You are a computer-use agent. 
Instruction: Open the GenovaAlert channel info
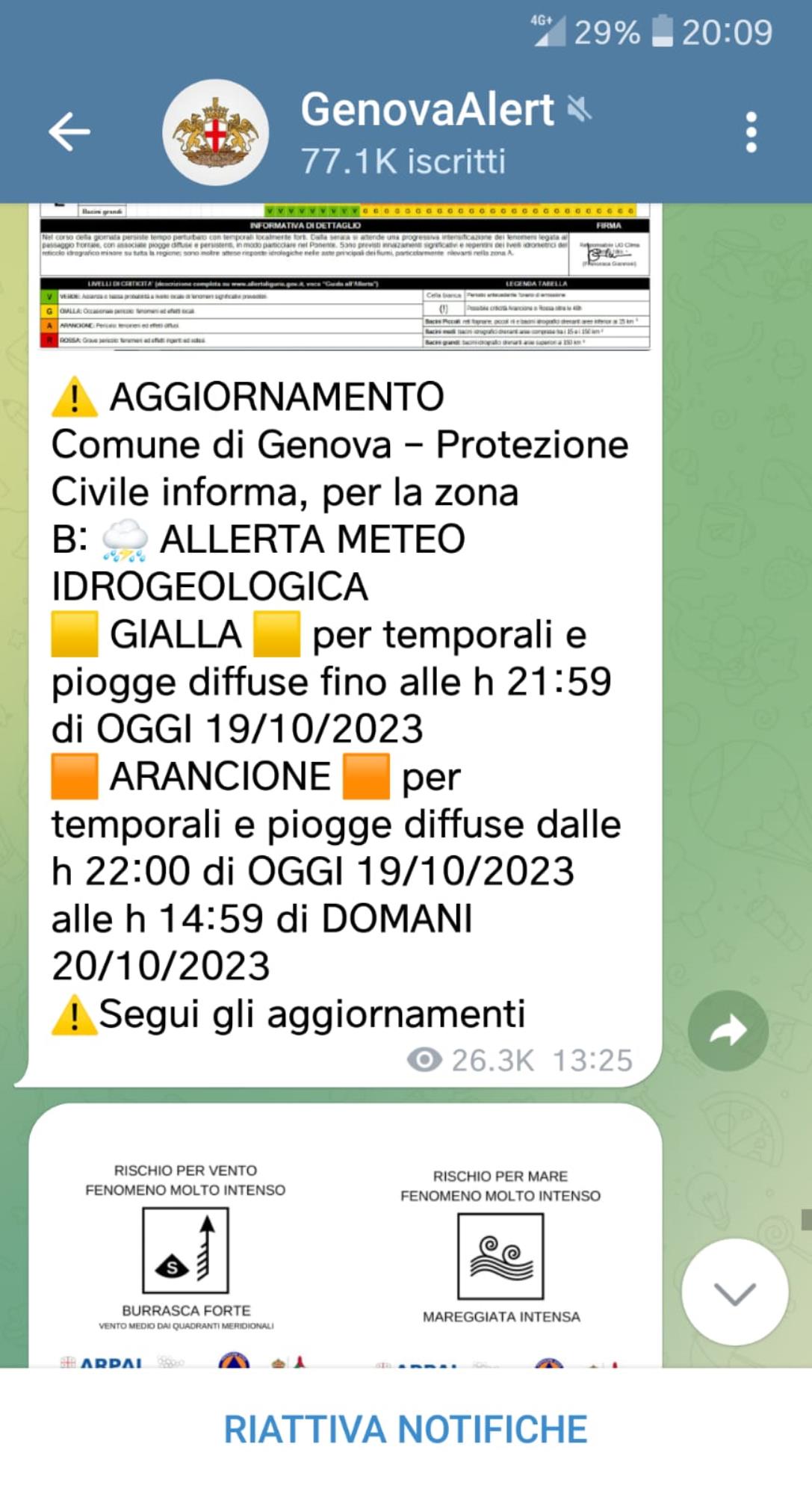426,132
